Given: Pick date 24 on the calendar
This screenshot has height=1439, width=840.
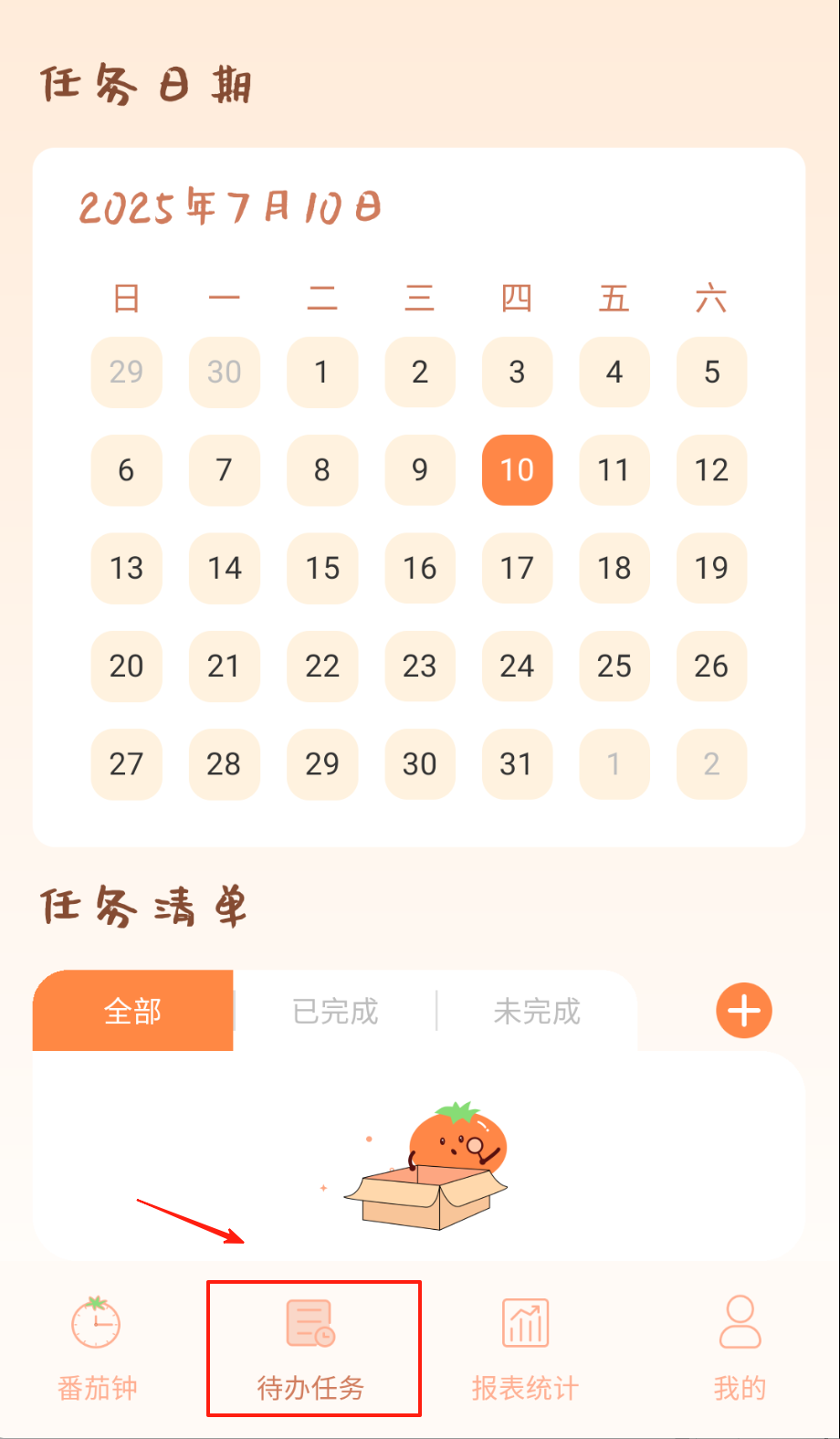Looking at the screenshot, I should (517, 666).
